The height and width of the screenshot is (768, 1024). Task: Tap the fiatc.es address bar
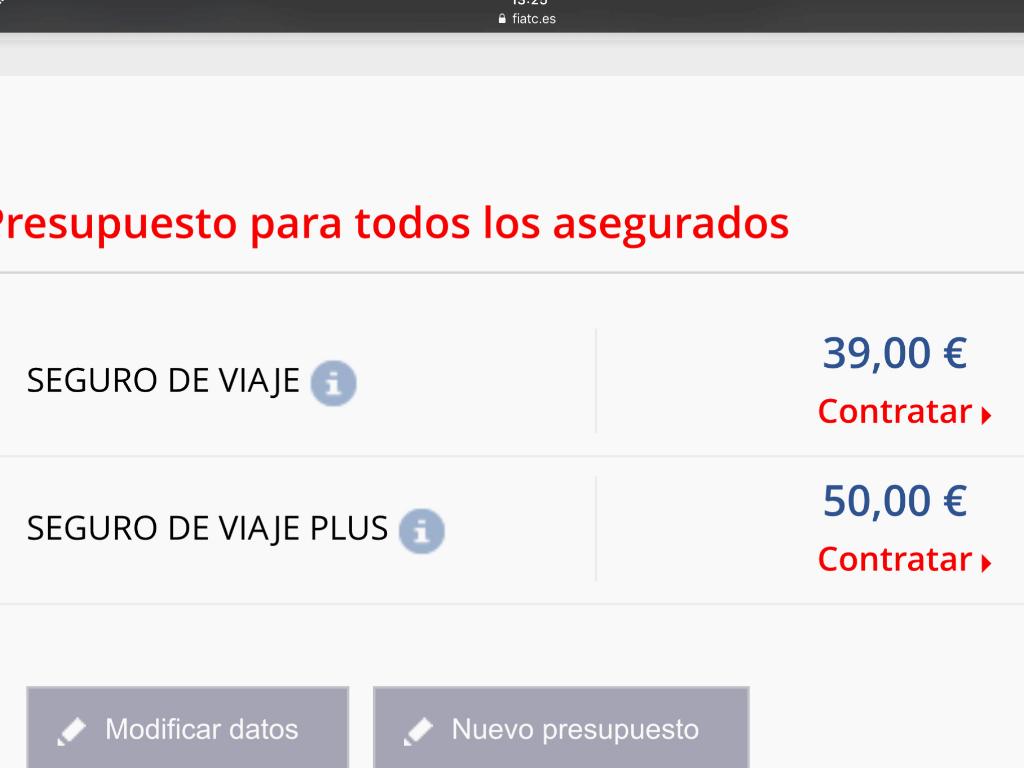coord(526,18)
